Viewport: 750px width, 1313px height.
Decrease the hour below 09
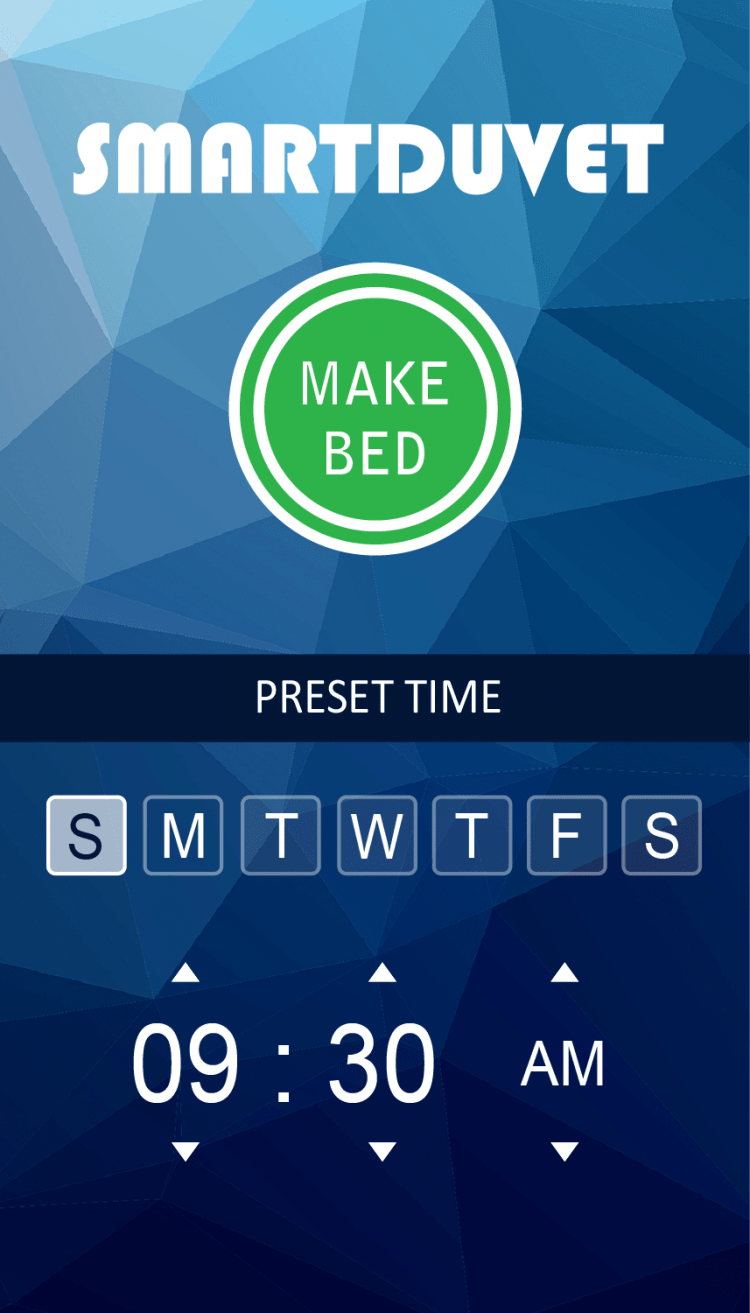(x=185, y=1151)
